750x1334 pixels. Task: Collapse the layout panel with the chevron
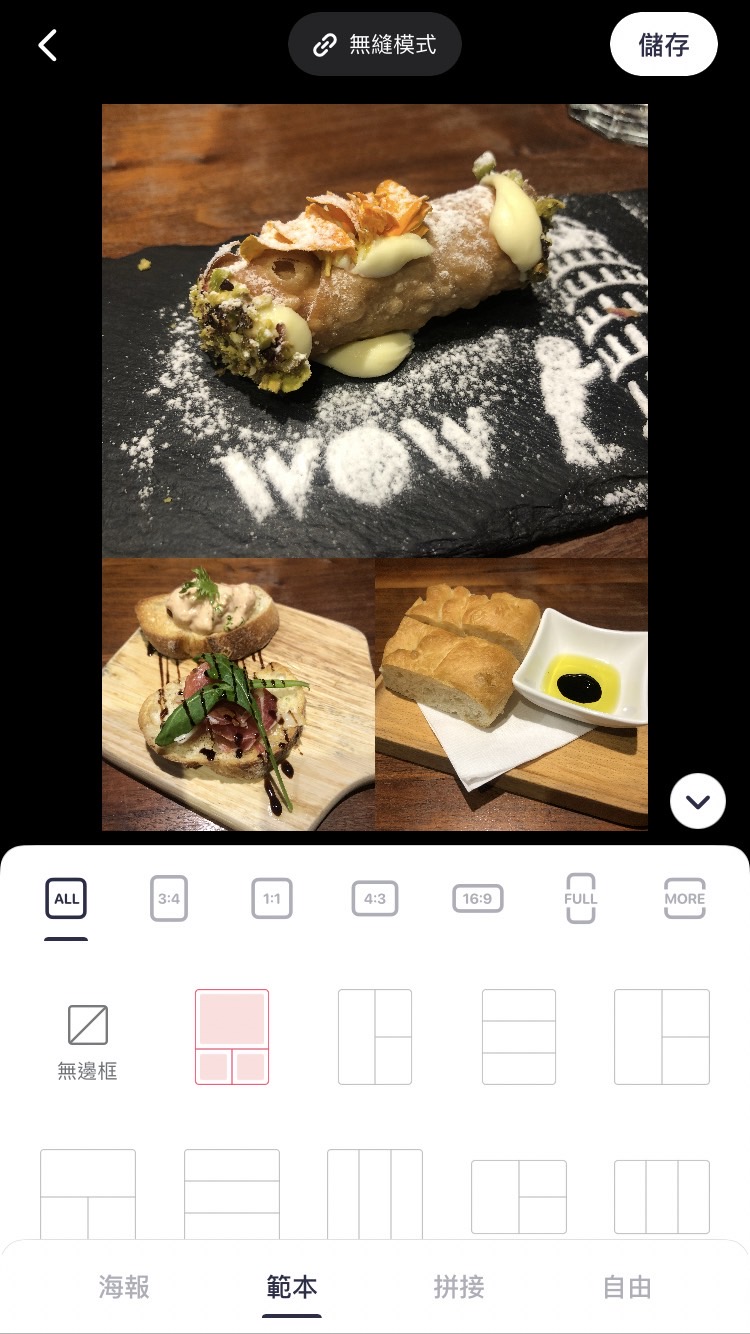pyautogui.click(x=697, y=801)
